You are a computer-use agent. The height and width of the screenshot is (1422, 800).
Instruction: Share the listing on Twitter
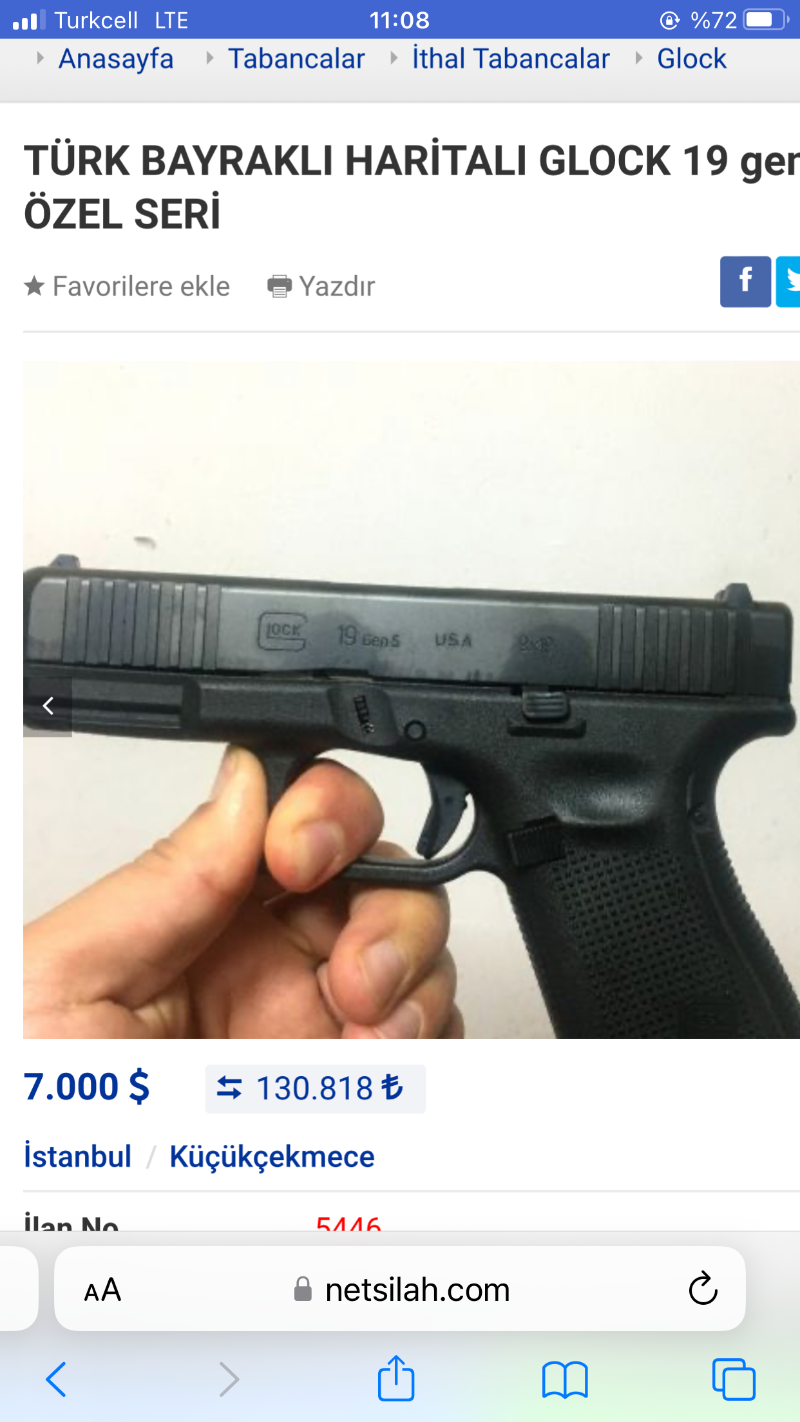click(788, 282)
